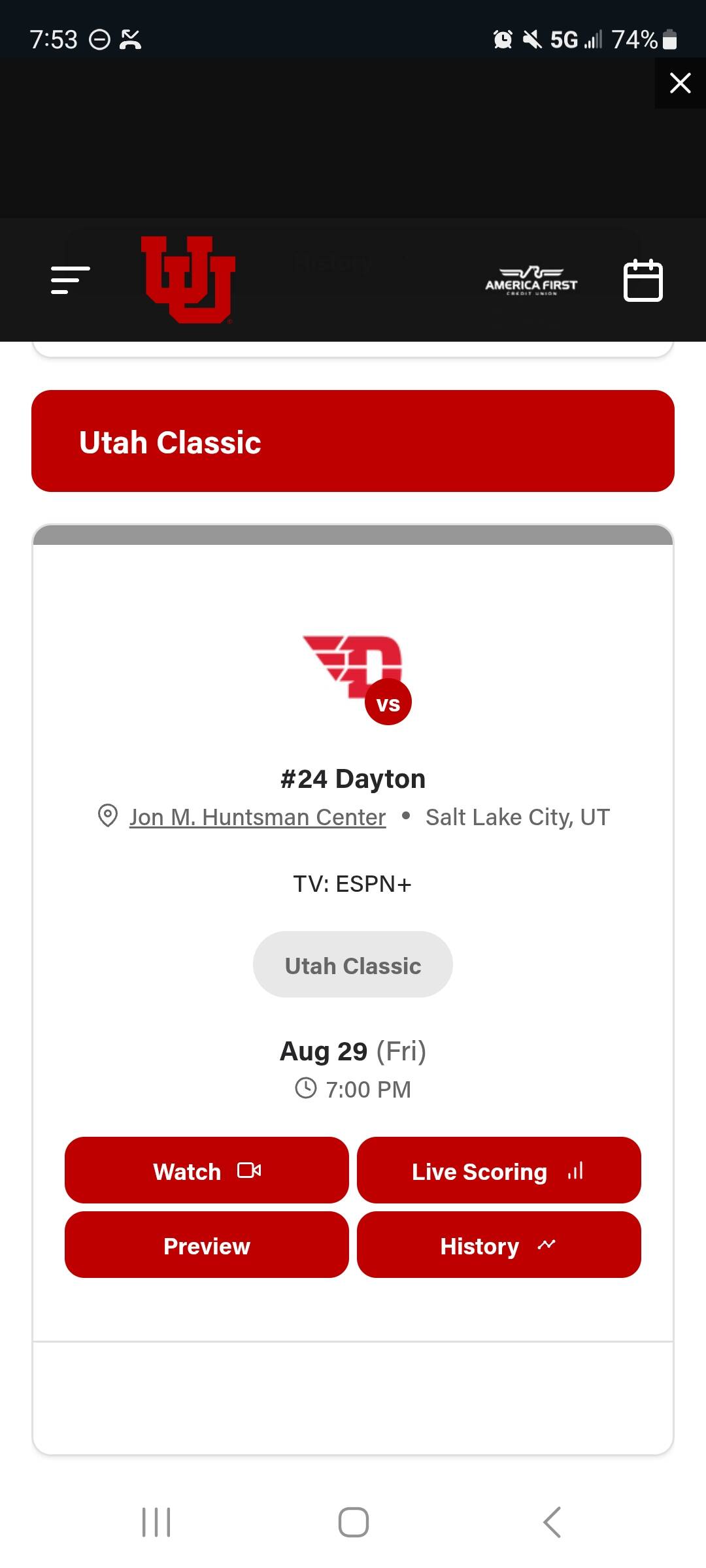Read the Preview for the Dayton match
This screenshot has width=706, height=1568.
pos(207,1245)
